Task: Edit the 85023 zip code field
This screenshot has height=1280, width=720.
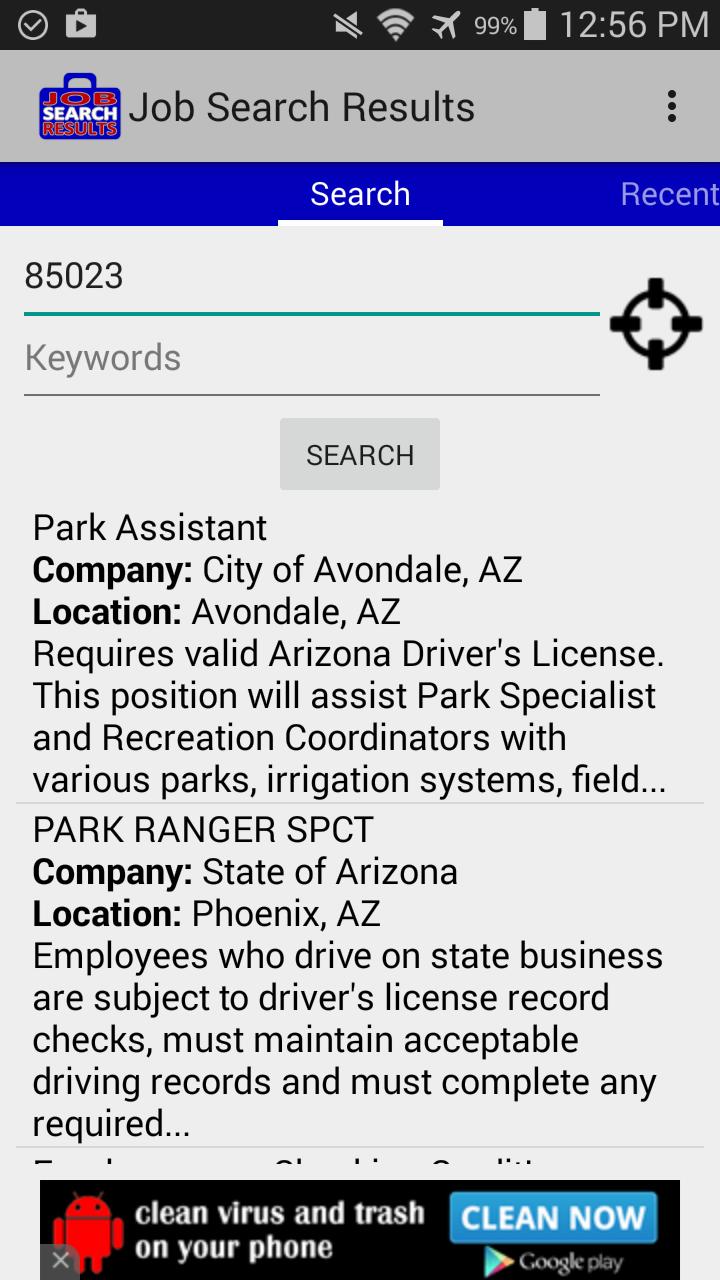Action: (310, 277)
